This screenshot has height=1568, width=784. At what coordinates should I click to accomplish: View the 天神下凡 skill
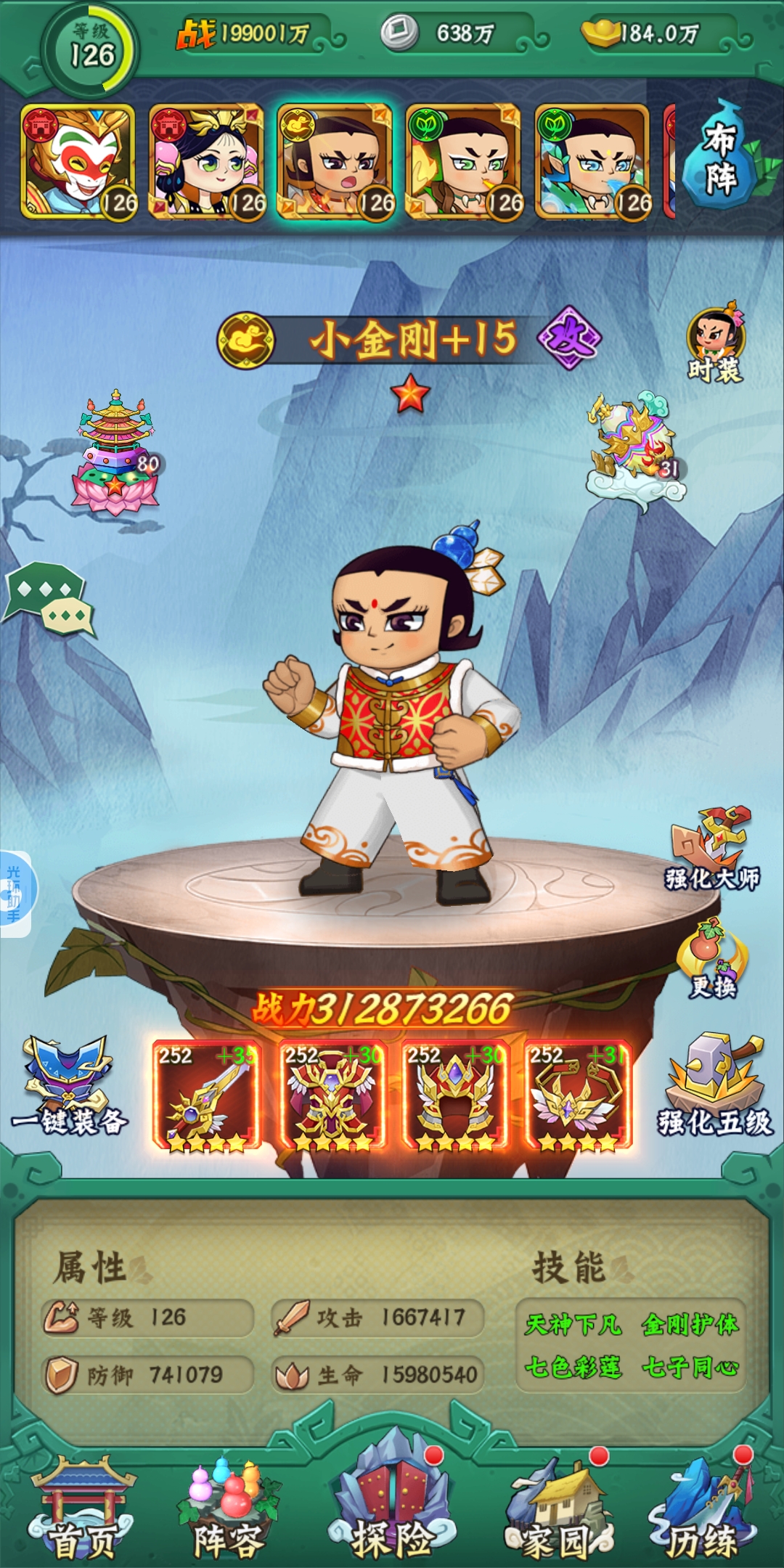pos(573,1325)
